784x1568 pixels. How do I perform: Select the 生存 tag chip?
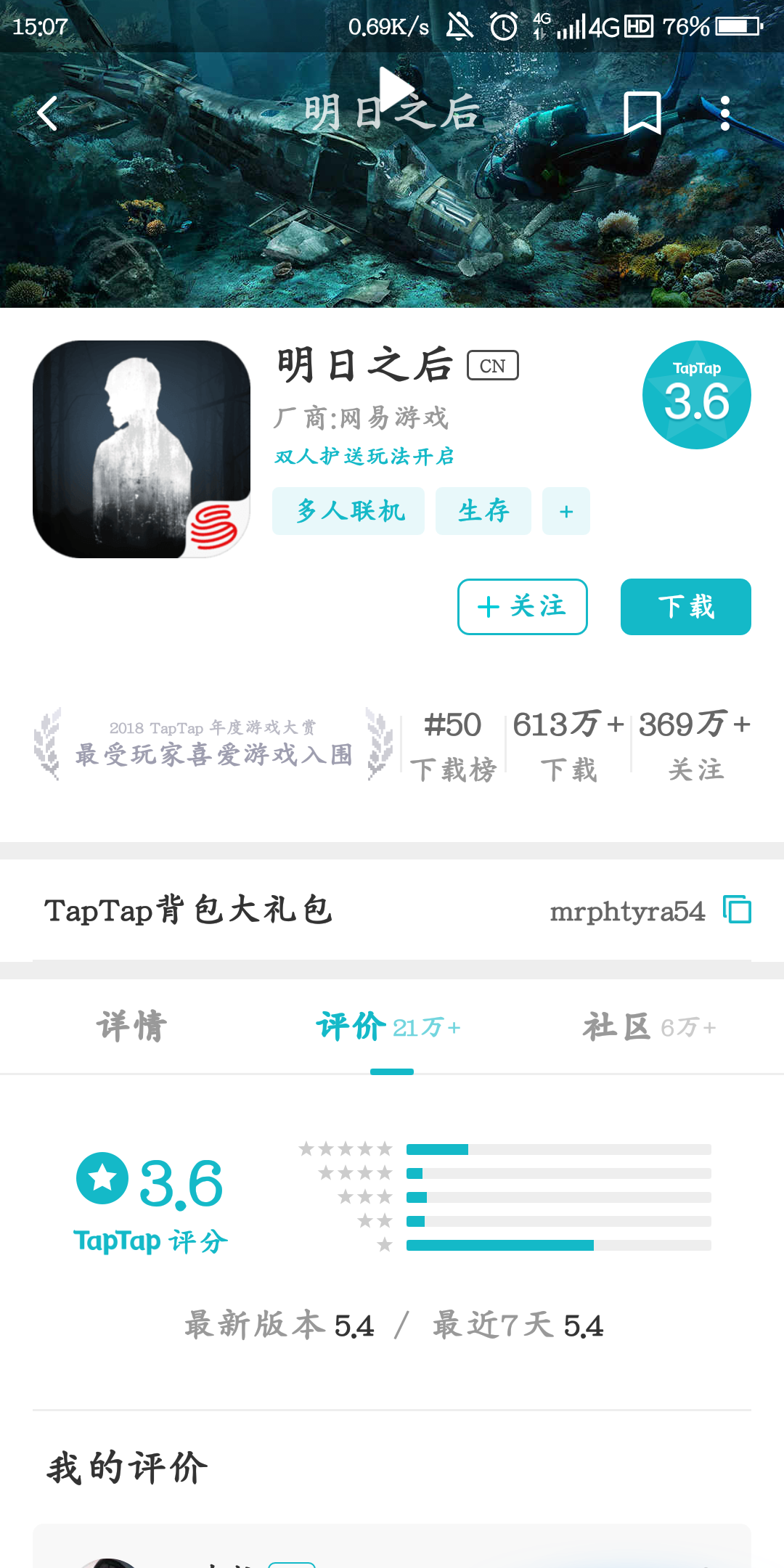(483, 511)
